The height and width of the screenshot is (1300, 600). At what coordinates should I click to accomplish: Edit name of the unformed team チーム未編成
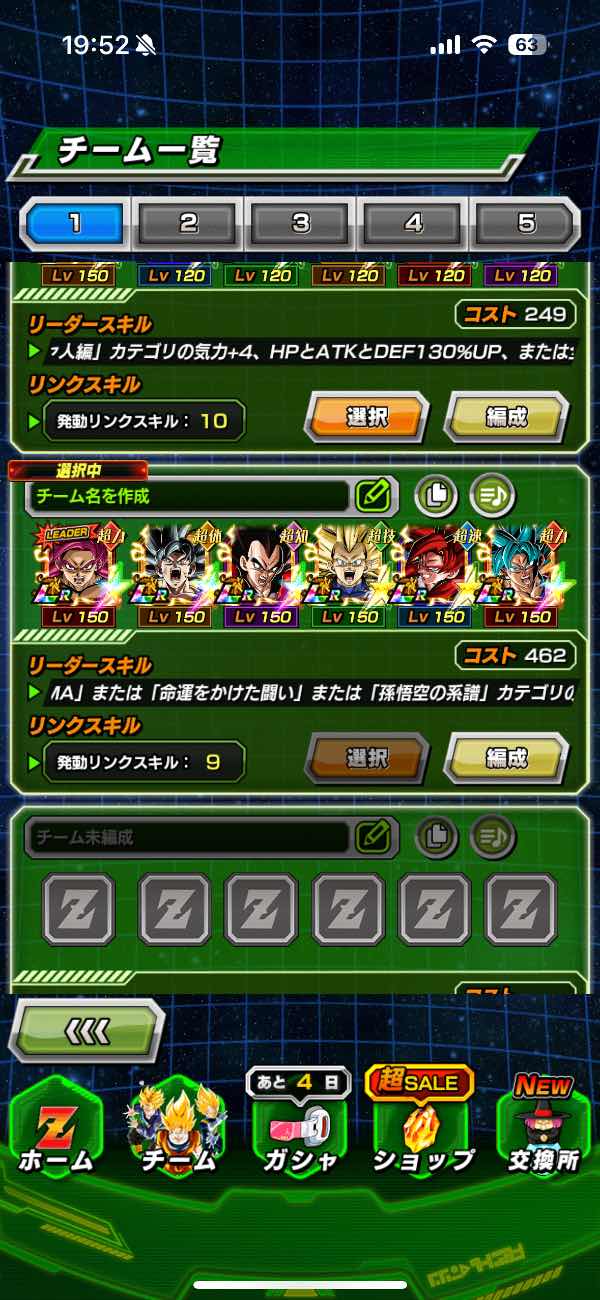(x=372, y=836)
